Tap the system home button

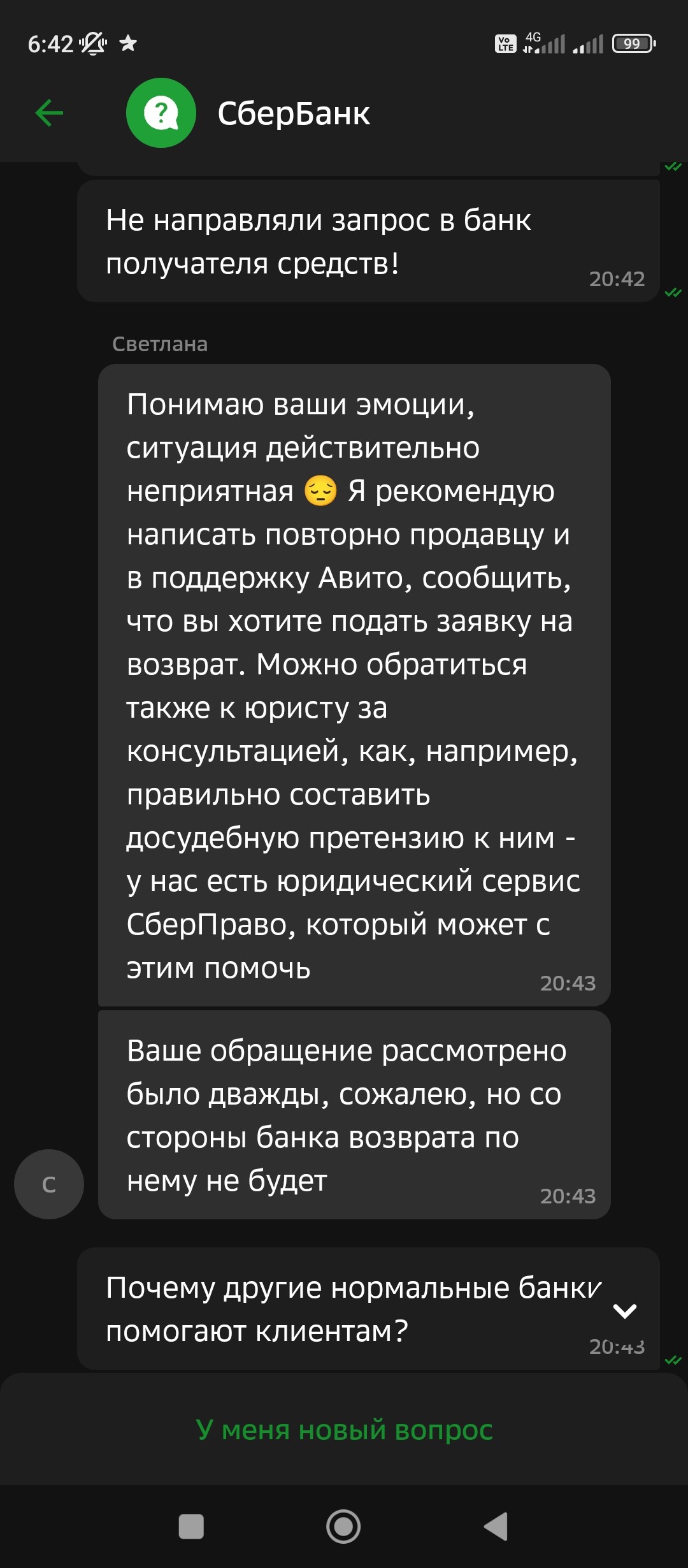(x=343, y=1527)
